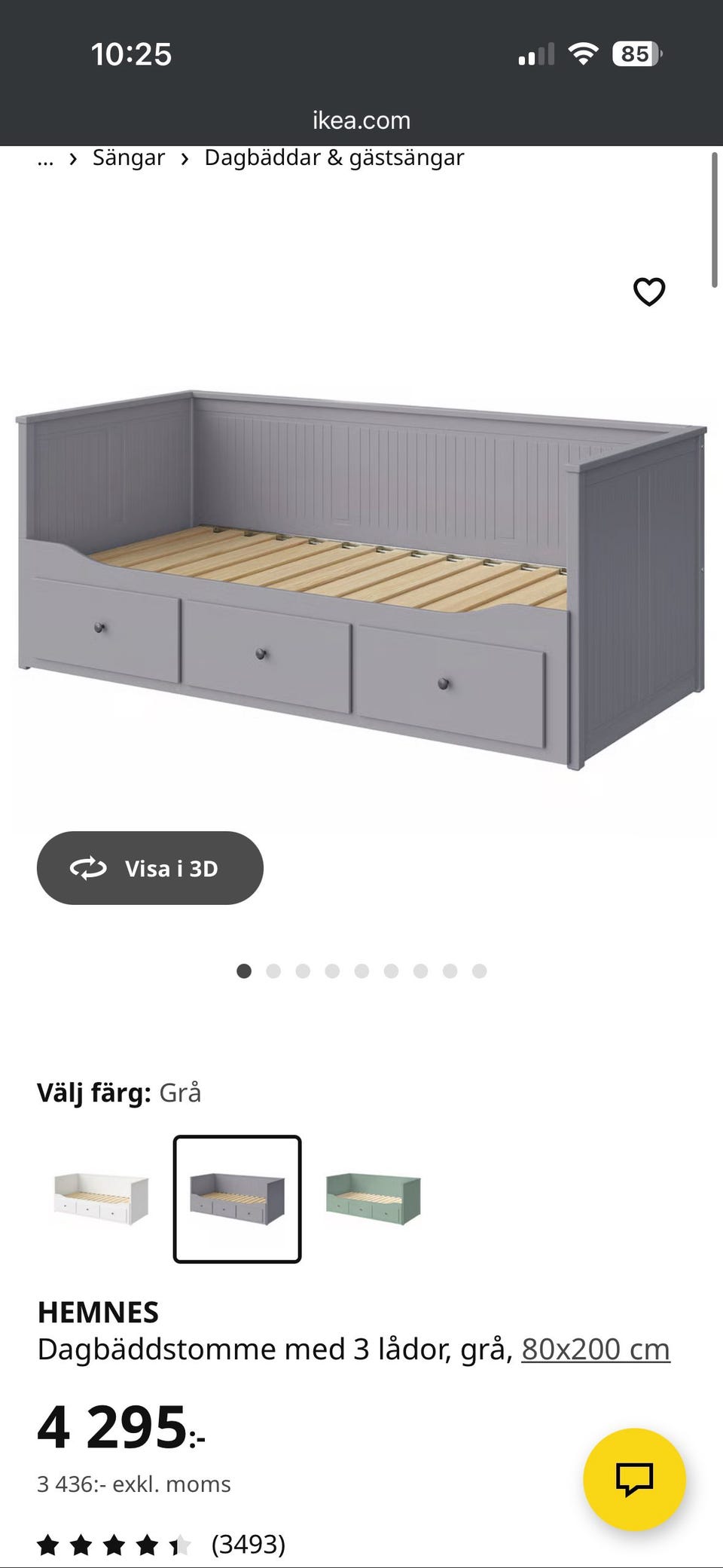Tap the last carousel dot

(x=478, y=971)
